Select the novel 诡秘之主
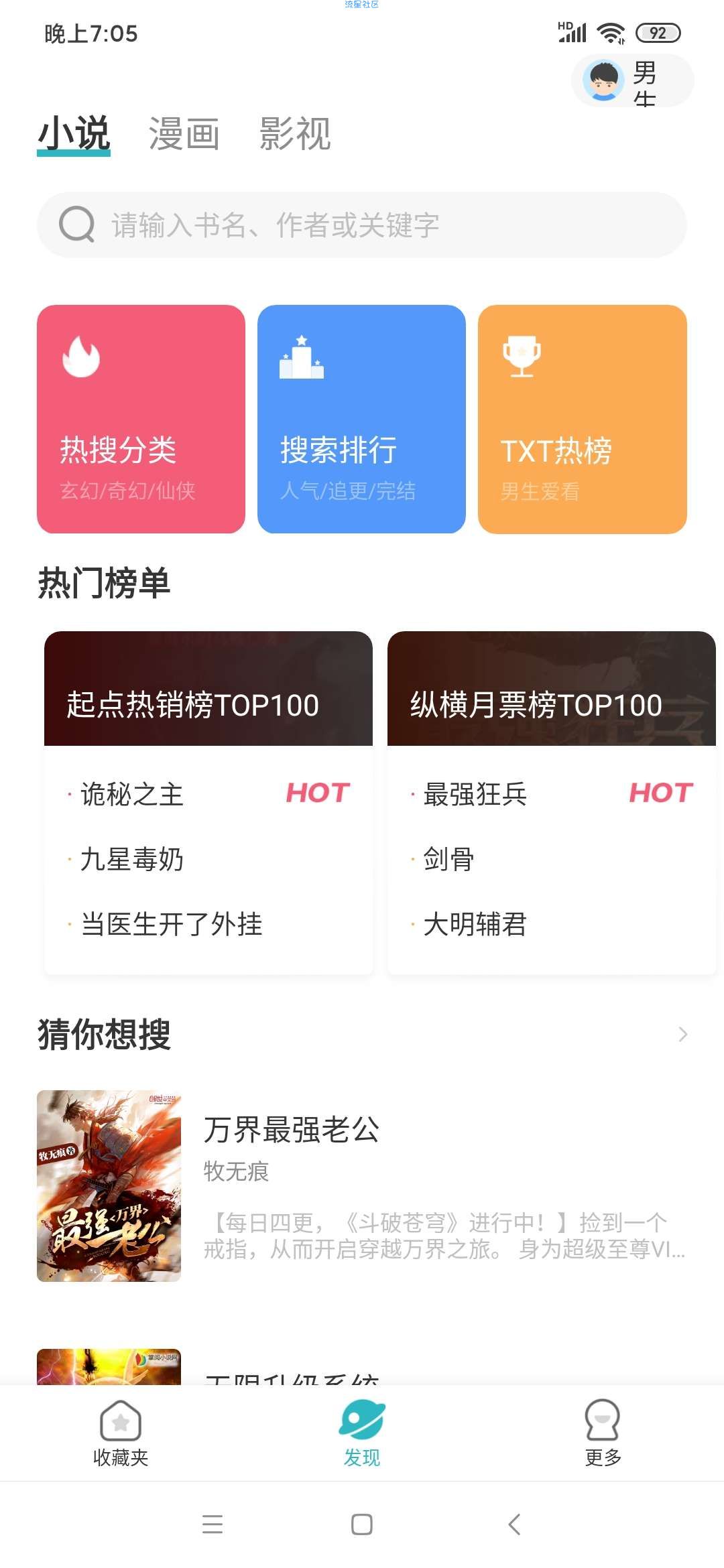 click(x=132, y=795)
